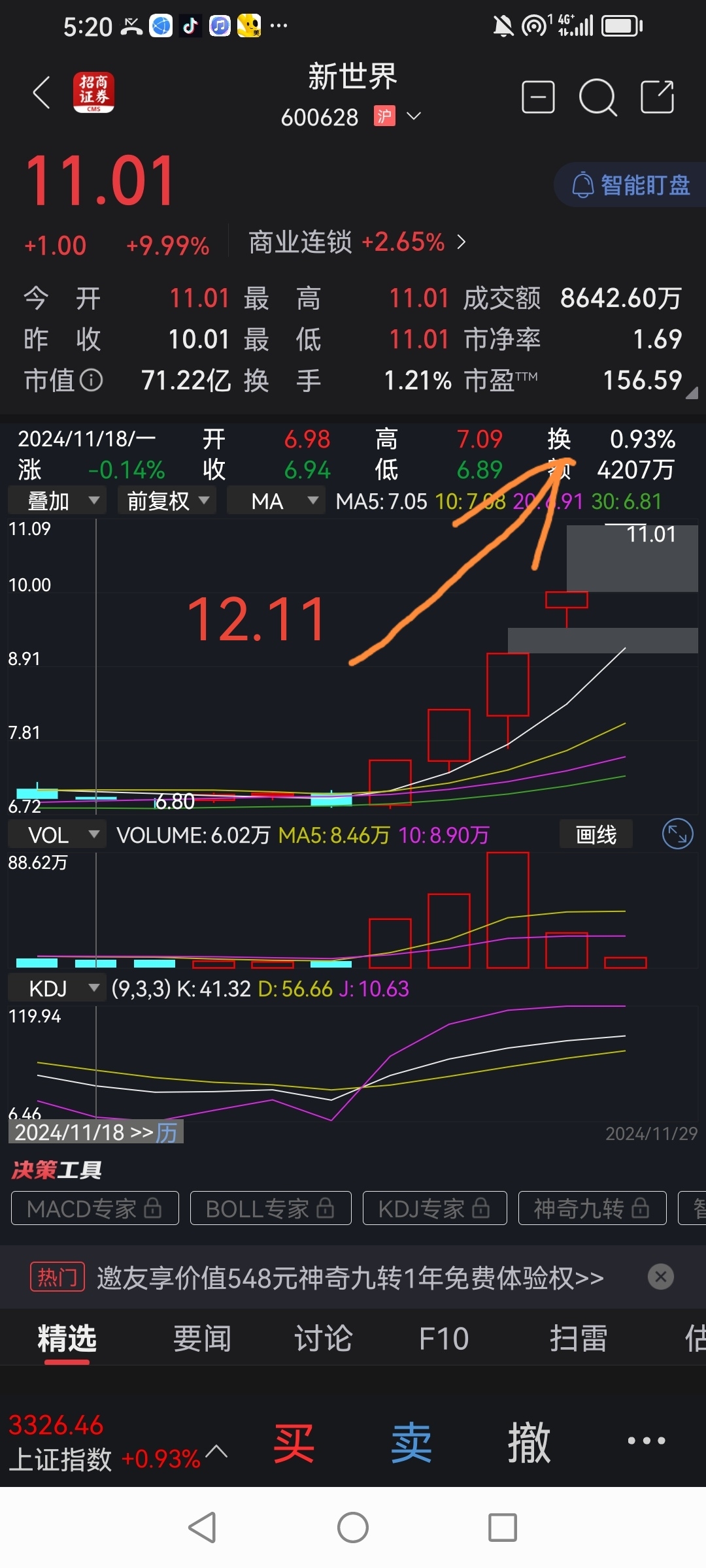Tap the 智能盯盘 alert button
This screenshot has width=706, height=1568.
(x=631, y=185)
